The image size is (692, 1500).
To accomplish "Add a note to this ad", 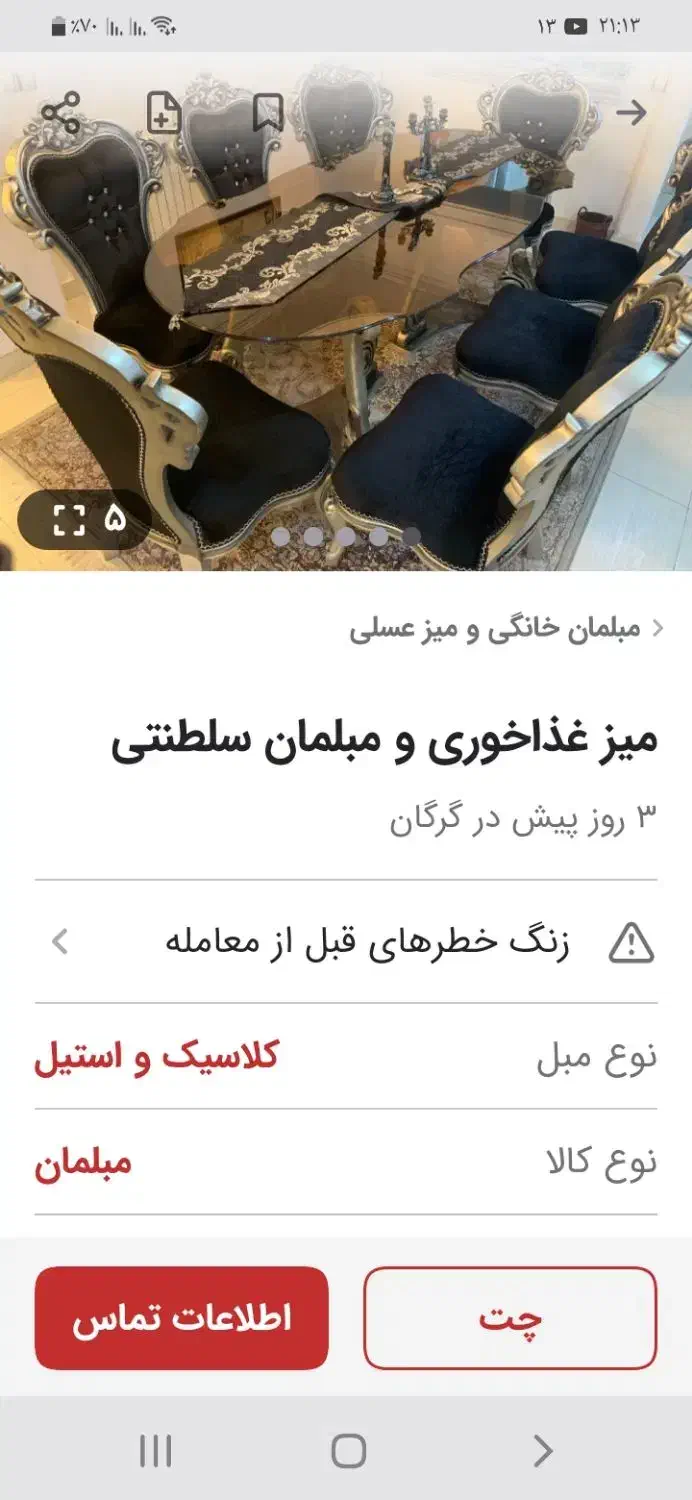I will [164, 113].
